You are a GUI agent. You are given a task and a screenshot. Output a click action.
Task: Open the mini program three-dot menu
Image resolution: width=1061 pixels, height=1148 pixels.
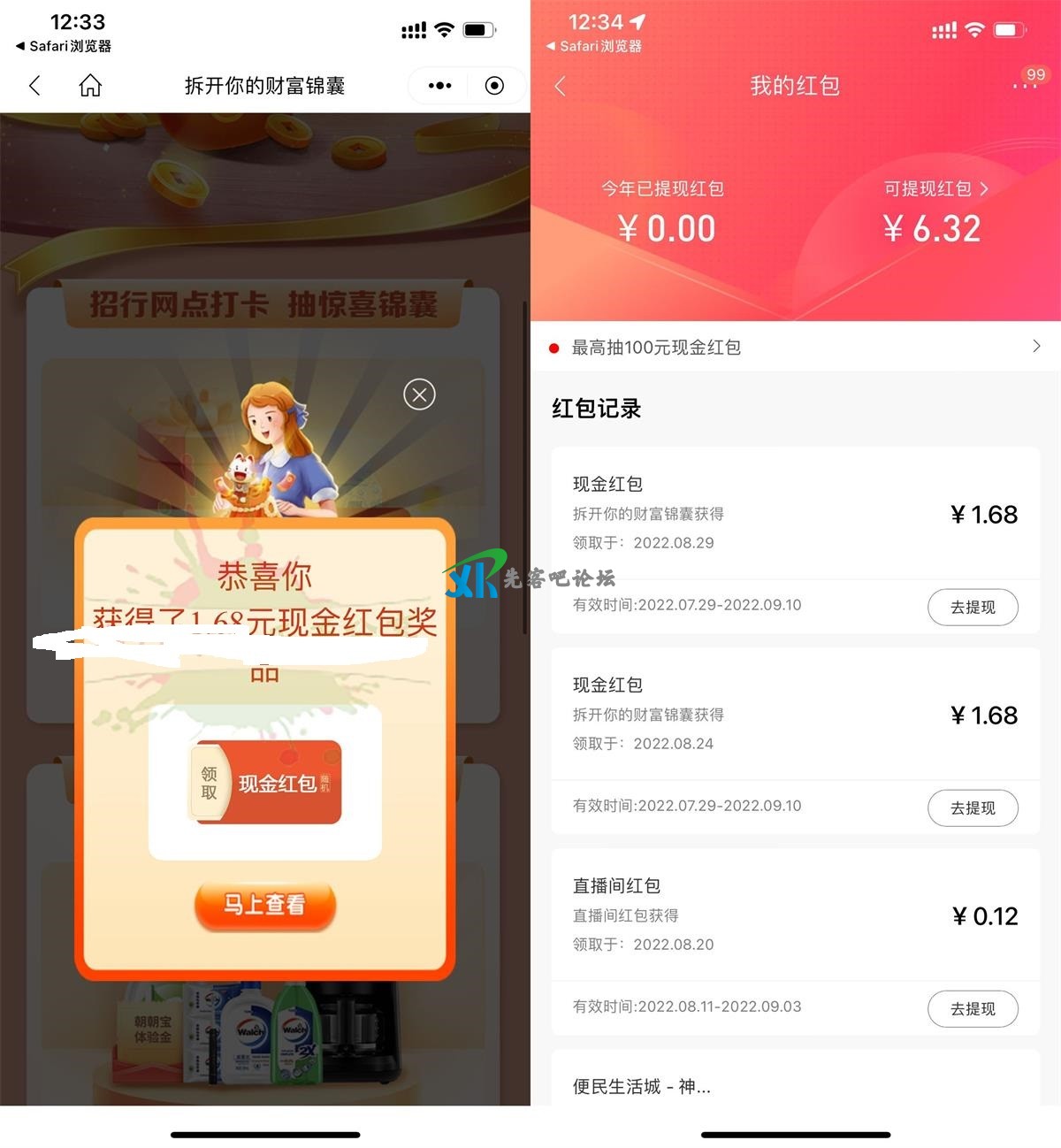coord(439,86)
